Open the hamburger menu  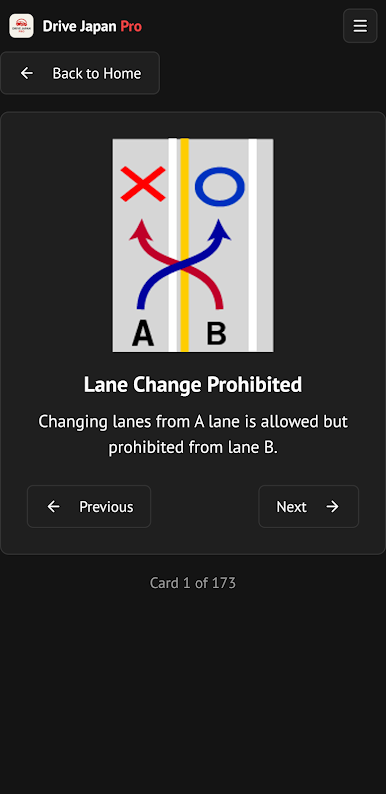[x=360, y=26]
